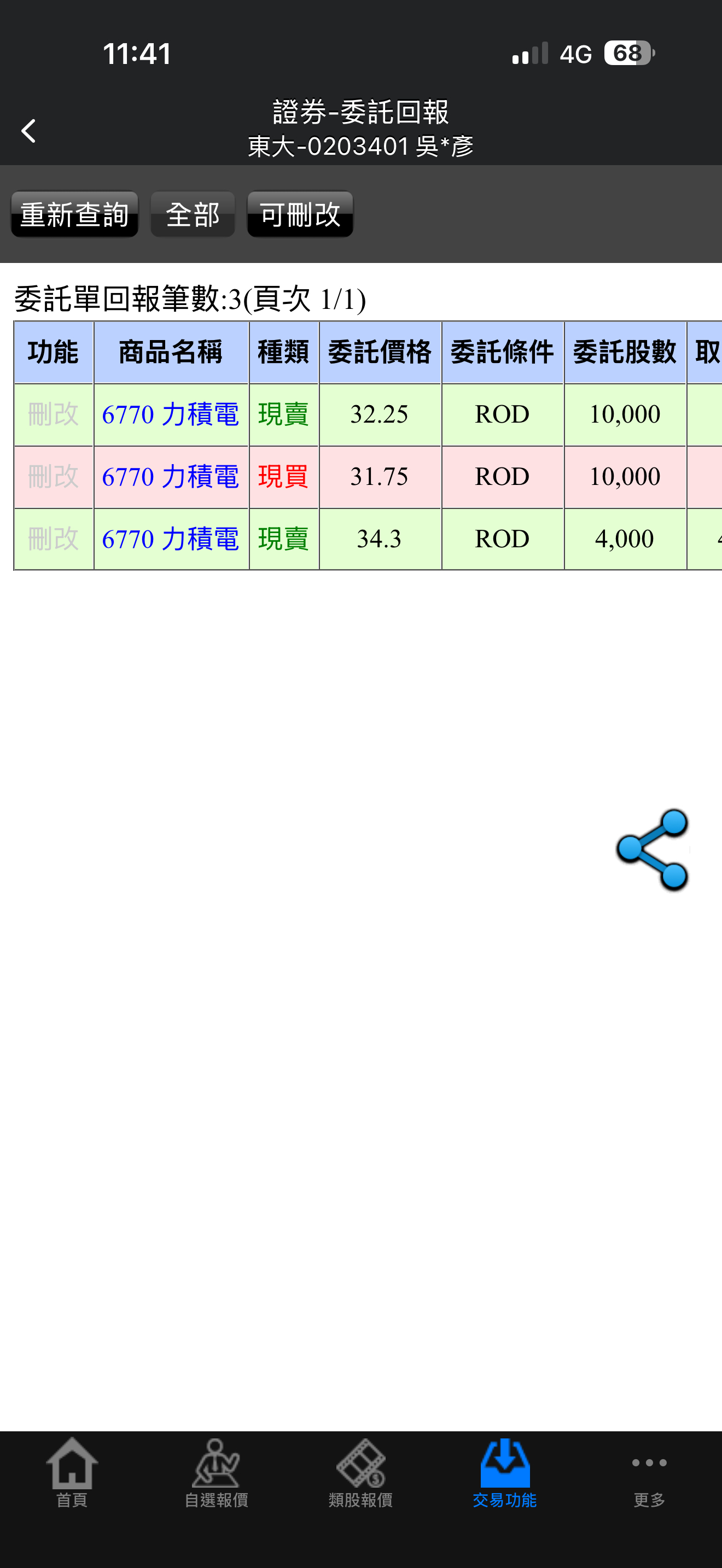
Task: Filter to 可刪改 orders
Action: tap(300, 214)
